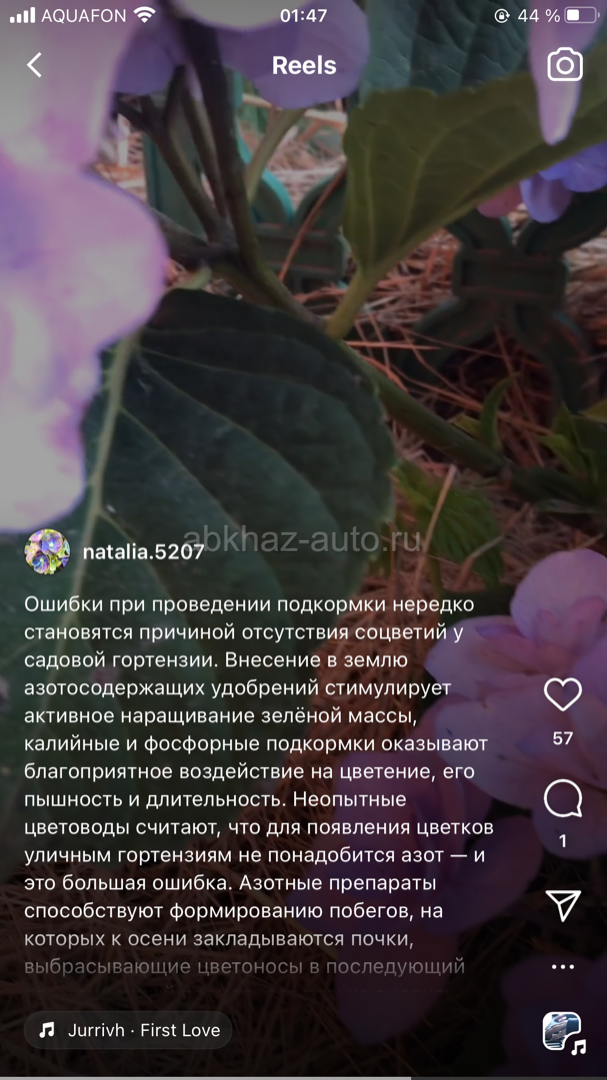The width and height of the screenshot is (607, 1080).
Task: Open the camera to create reel
Action: click(565, 65)
